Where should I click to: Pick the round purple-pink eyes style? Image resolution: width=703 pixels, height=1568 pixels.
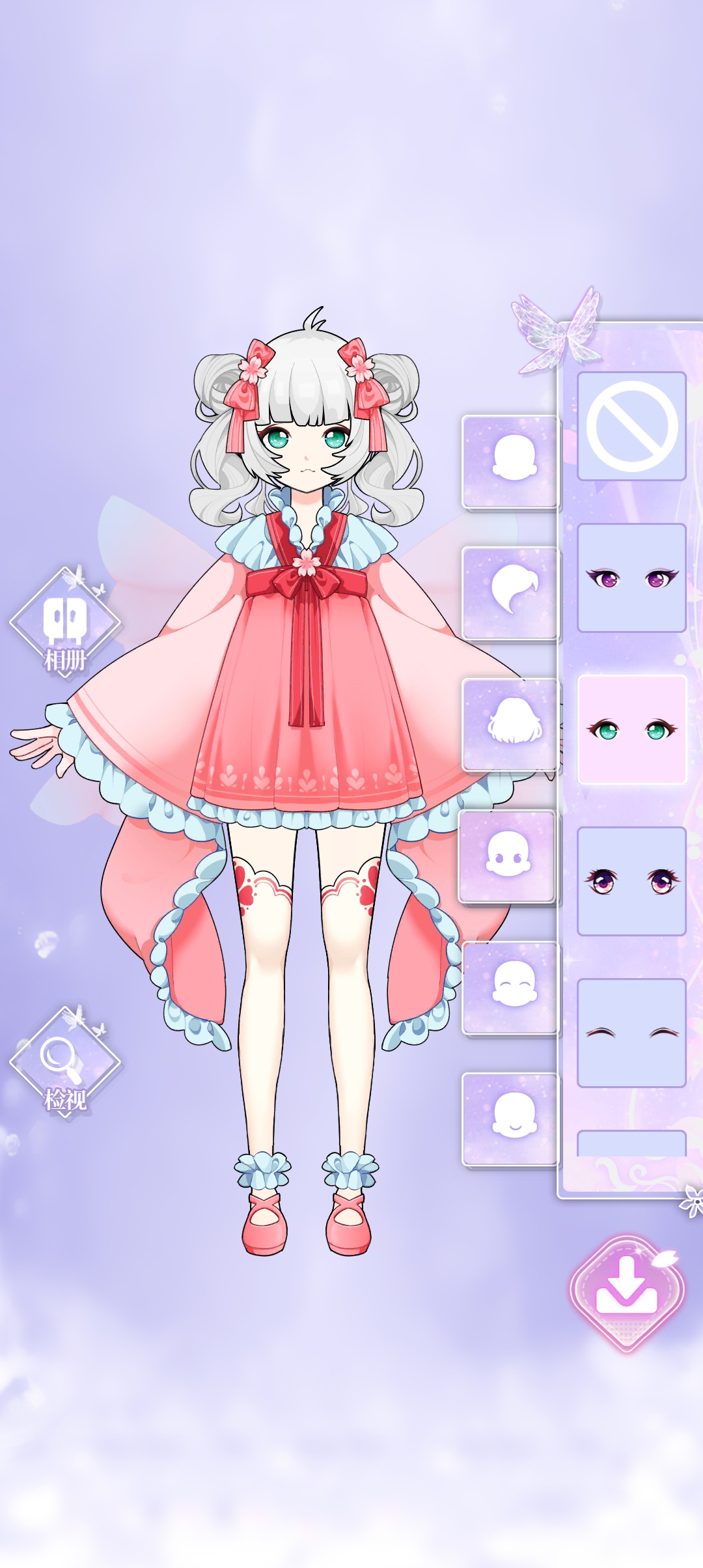tap(631, 881)
